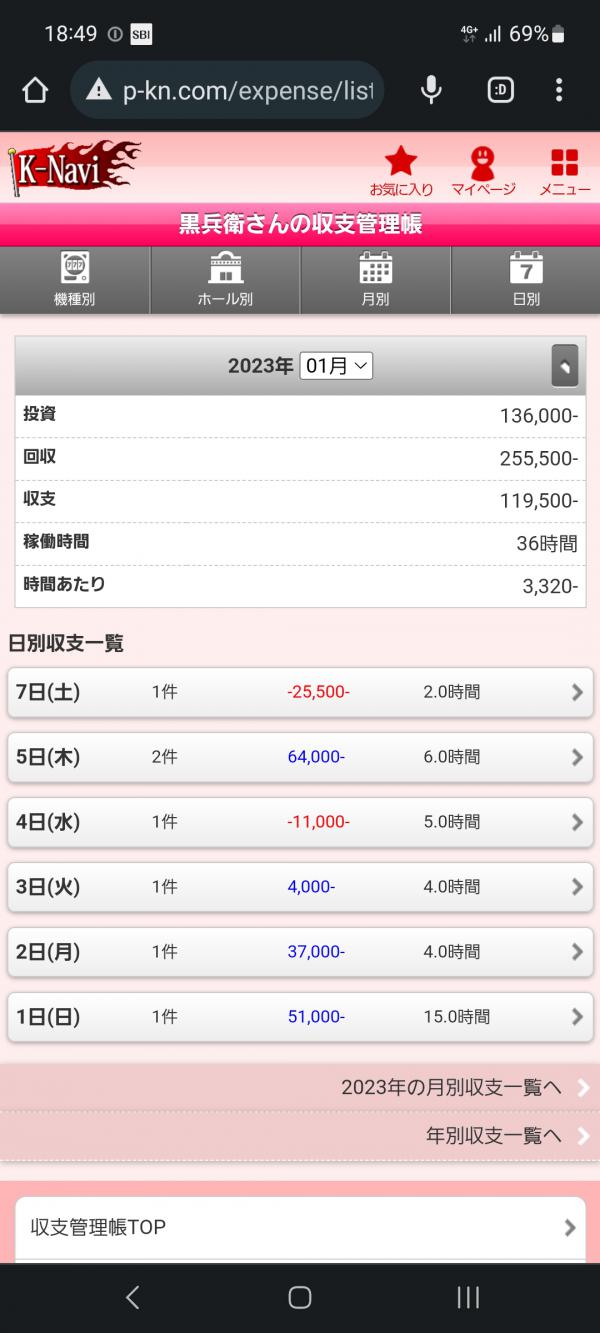
Task: Switch to the ホール別 tab
Action: pos(225,280)
